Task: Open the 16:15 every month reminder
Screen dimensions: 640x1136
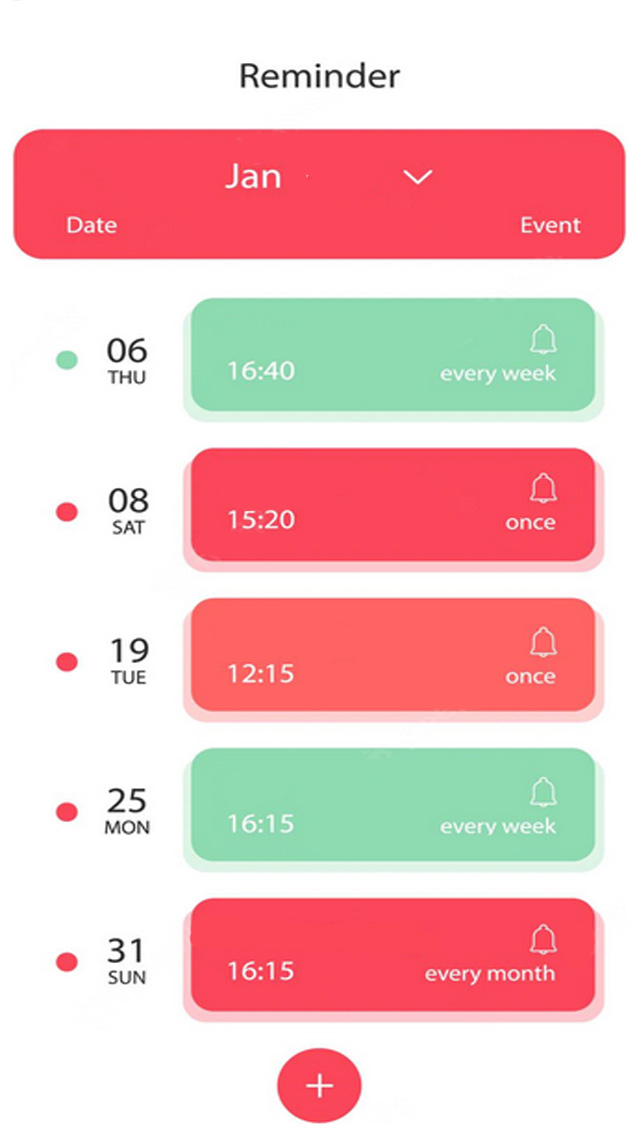Action: pyautogui.click(x=392, y=955)
